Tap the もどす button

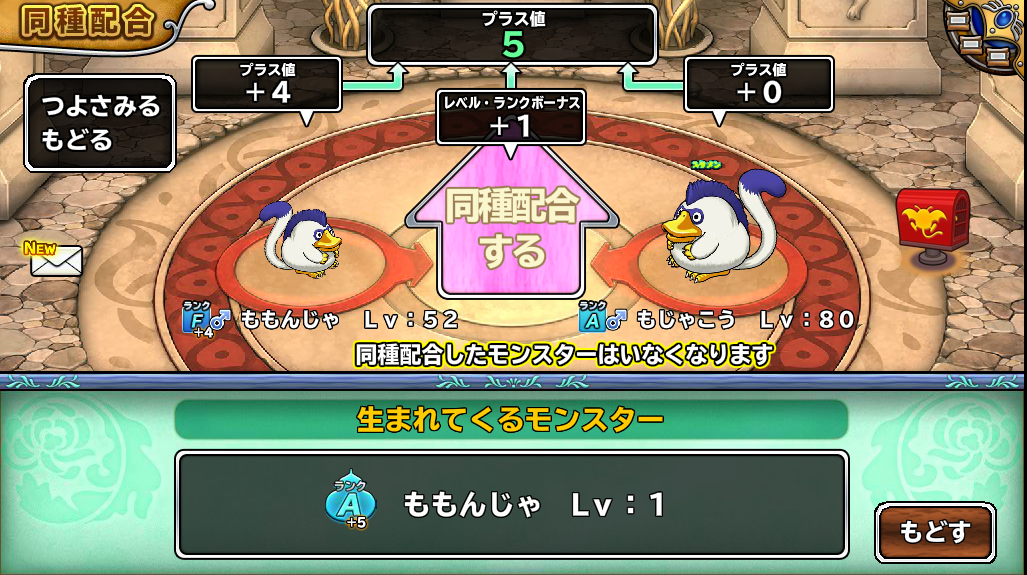click(x=934, y=532)
